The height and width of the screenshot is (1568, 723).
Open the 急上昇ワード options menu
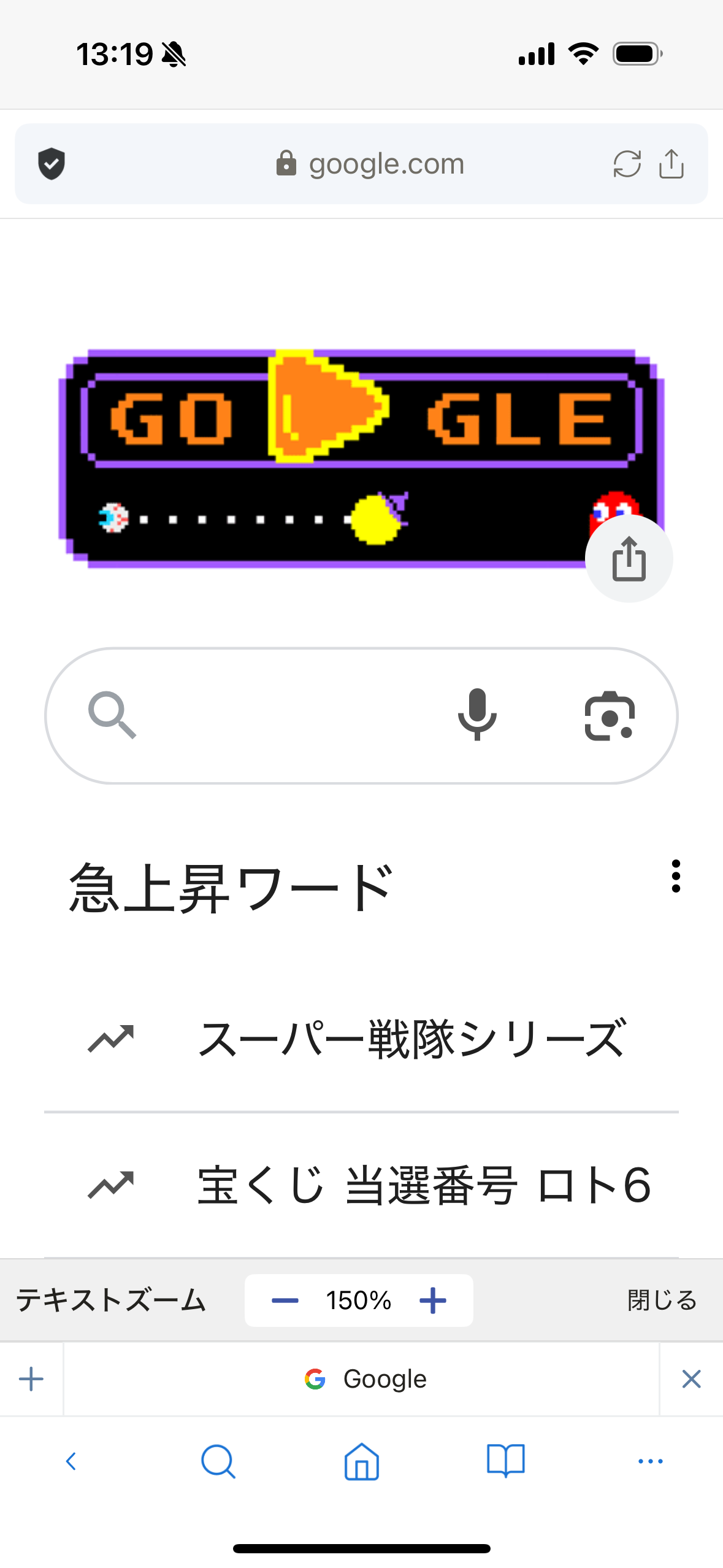pos(676,876)
